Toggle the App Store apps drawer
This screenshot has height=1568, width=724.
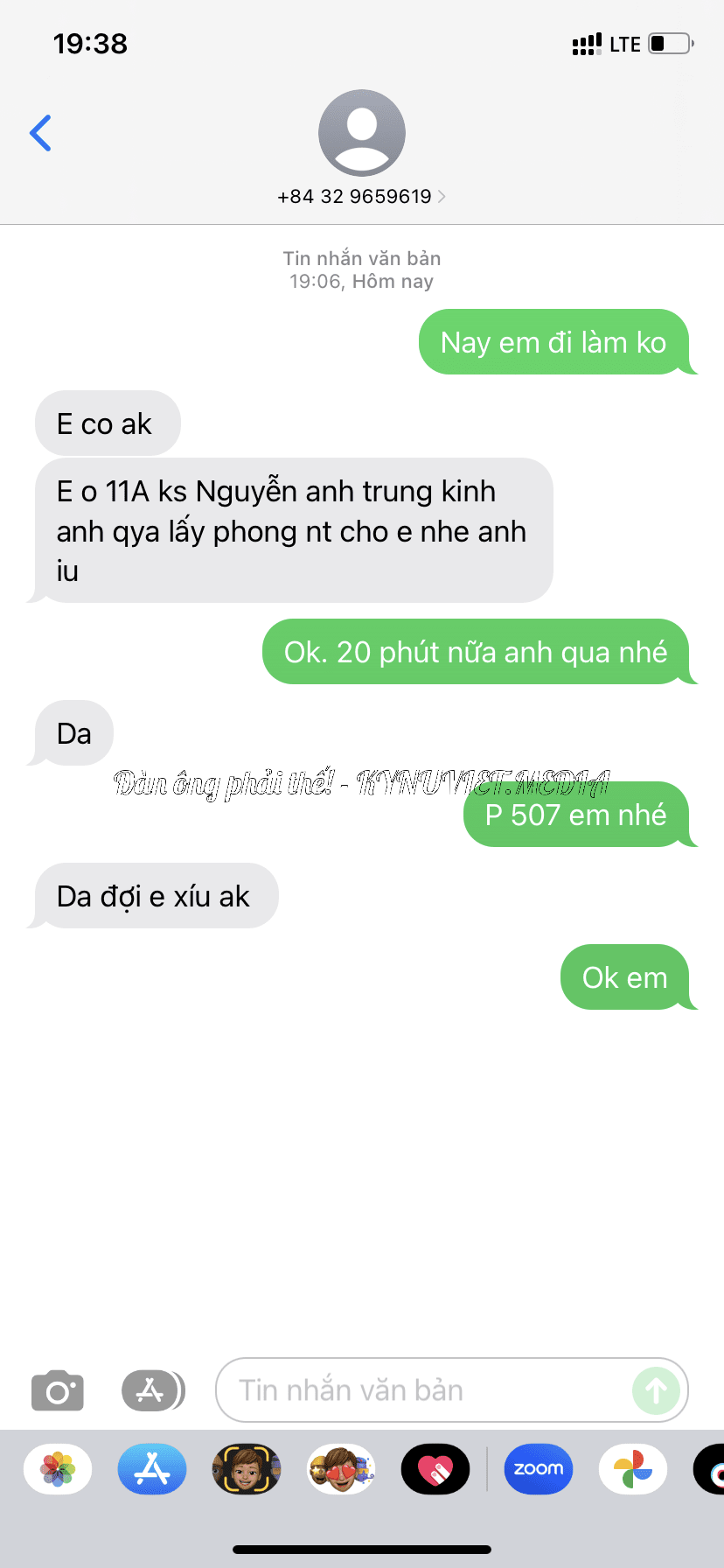[x=152, y=1390]
